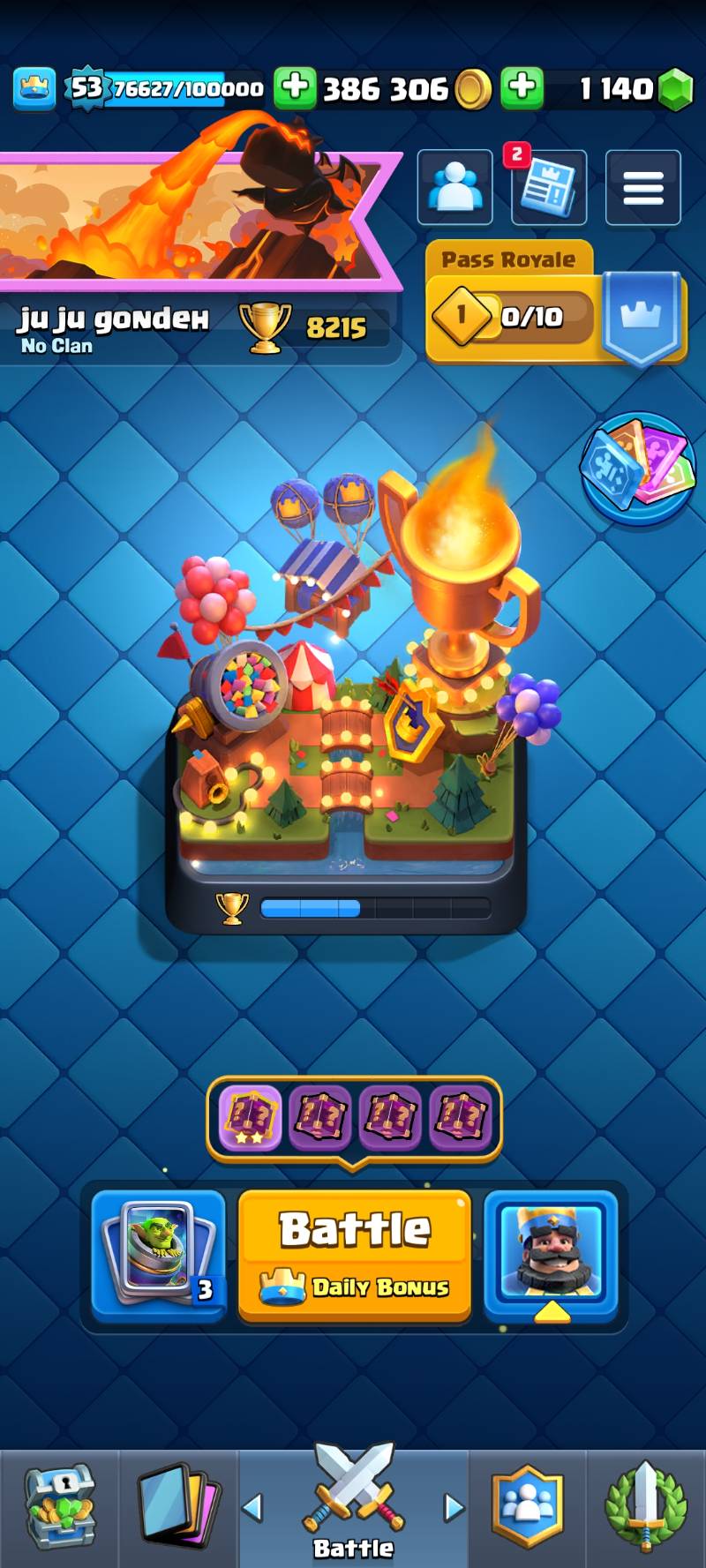This screenshot has height=1568, width=706.
Task: Open the event tickets icon
Action: click(637, 469)
